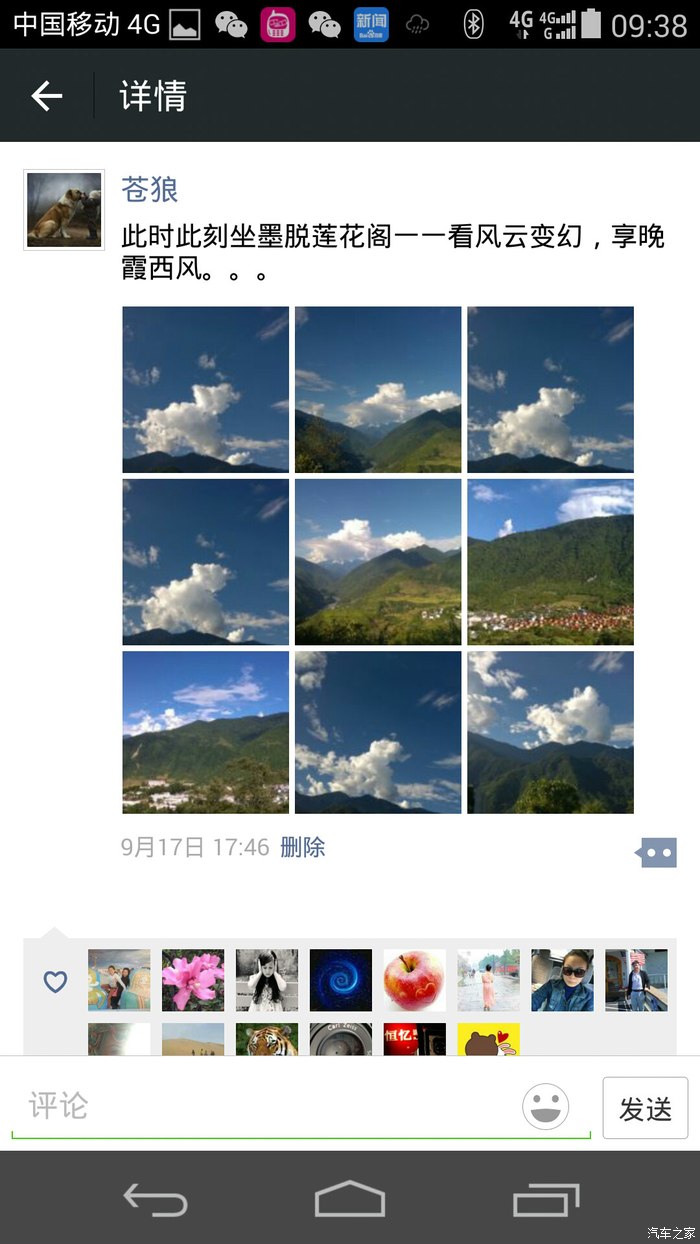Image resolution: width=700 pixels, height=1244 pixels.
Task: Open the blue spiral avatar liker's profile
Action: coord(340,980)
